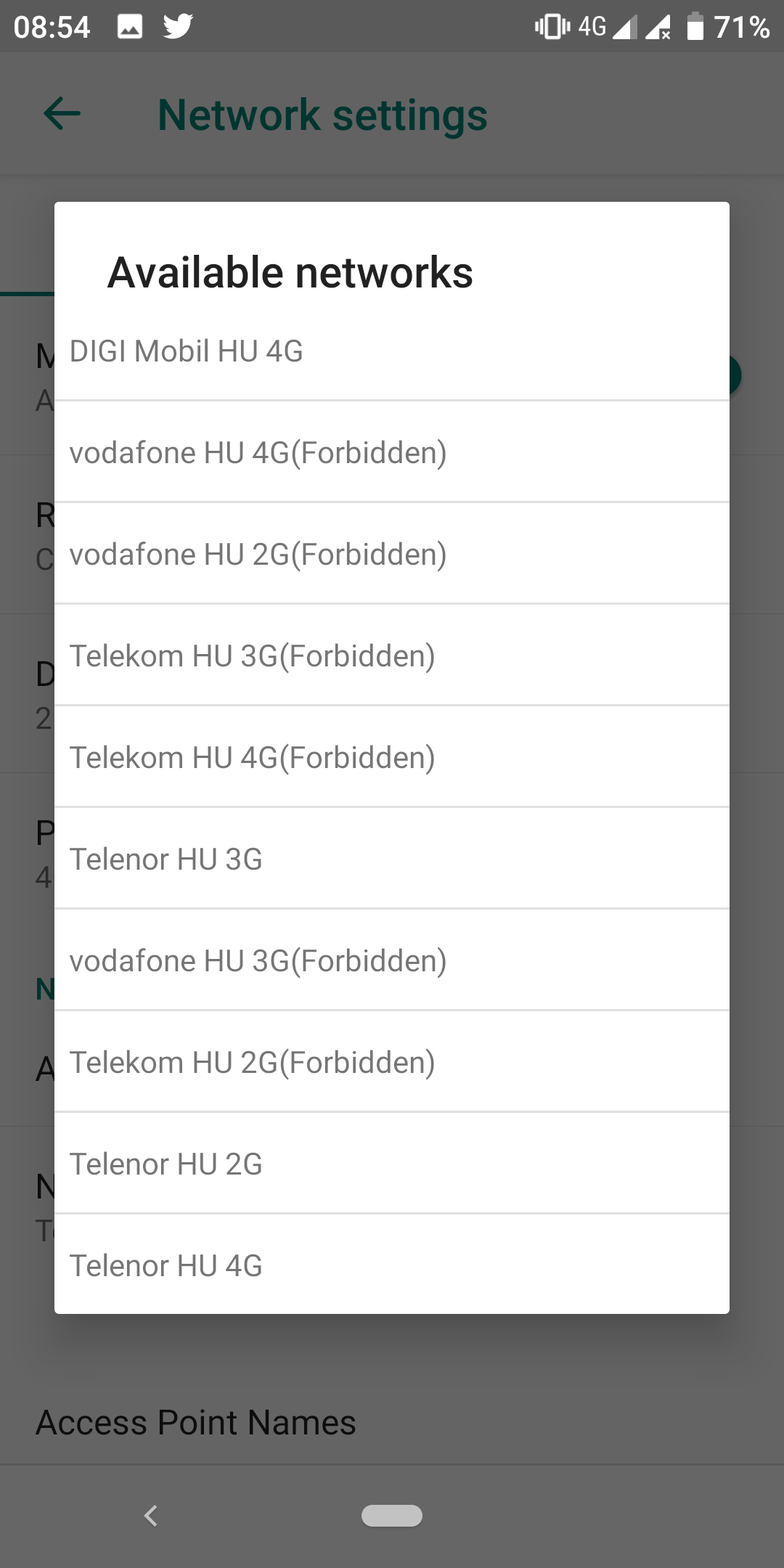This screenshot has height=1568, width=784.
Task: Select DIGI Mobil HU 4G network
Action: pos(391,351)
